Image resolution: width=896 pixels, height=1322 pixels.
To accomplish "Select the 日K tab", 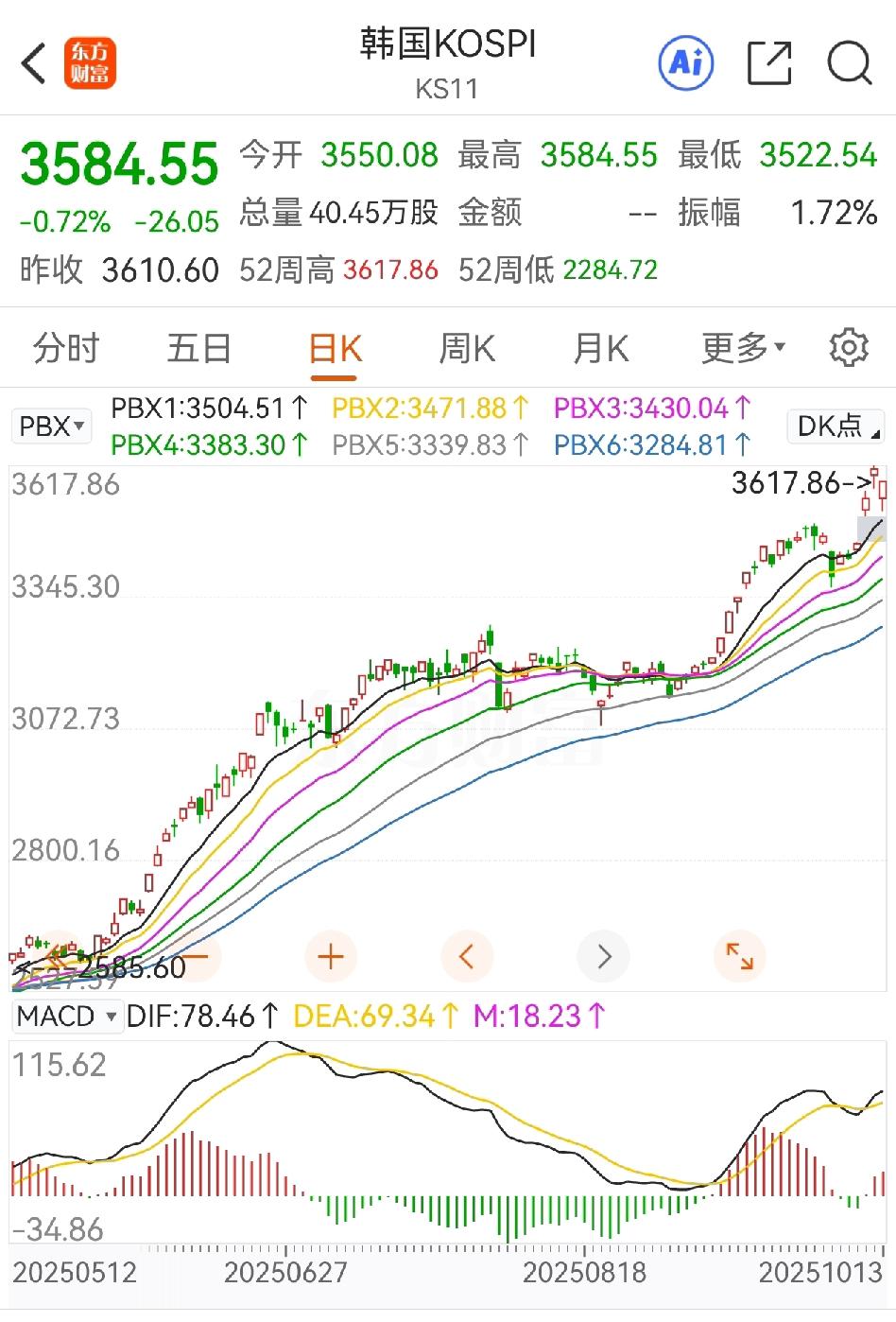I will (336, 350).
